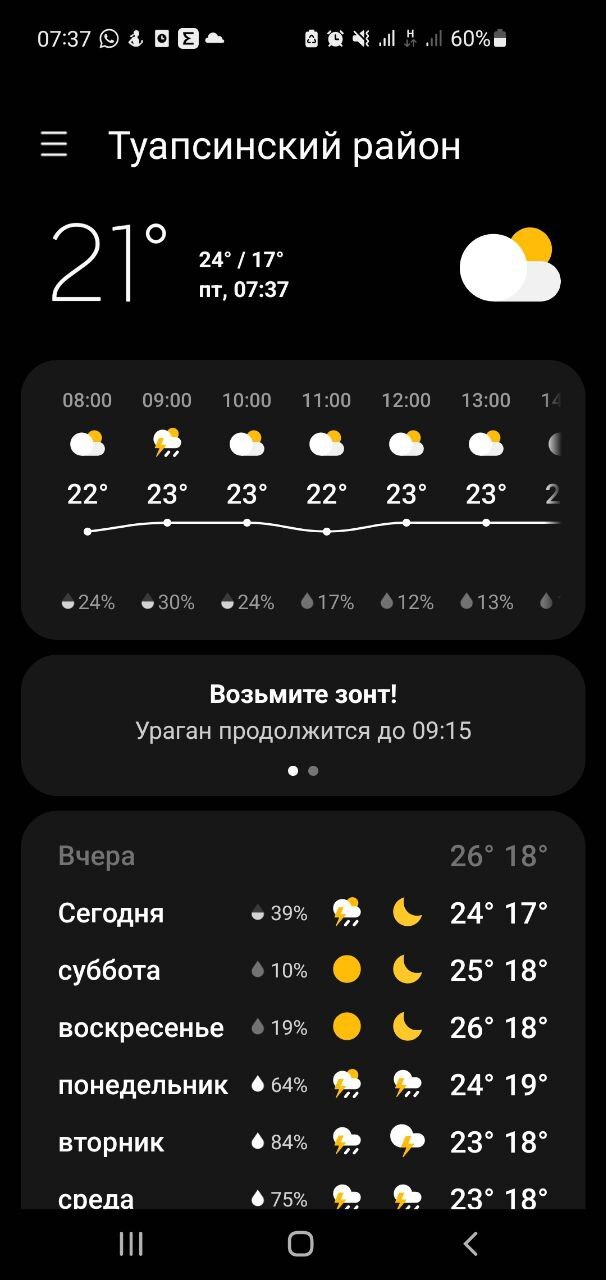Open the forecast row for вторник

pos(302,1142)
